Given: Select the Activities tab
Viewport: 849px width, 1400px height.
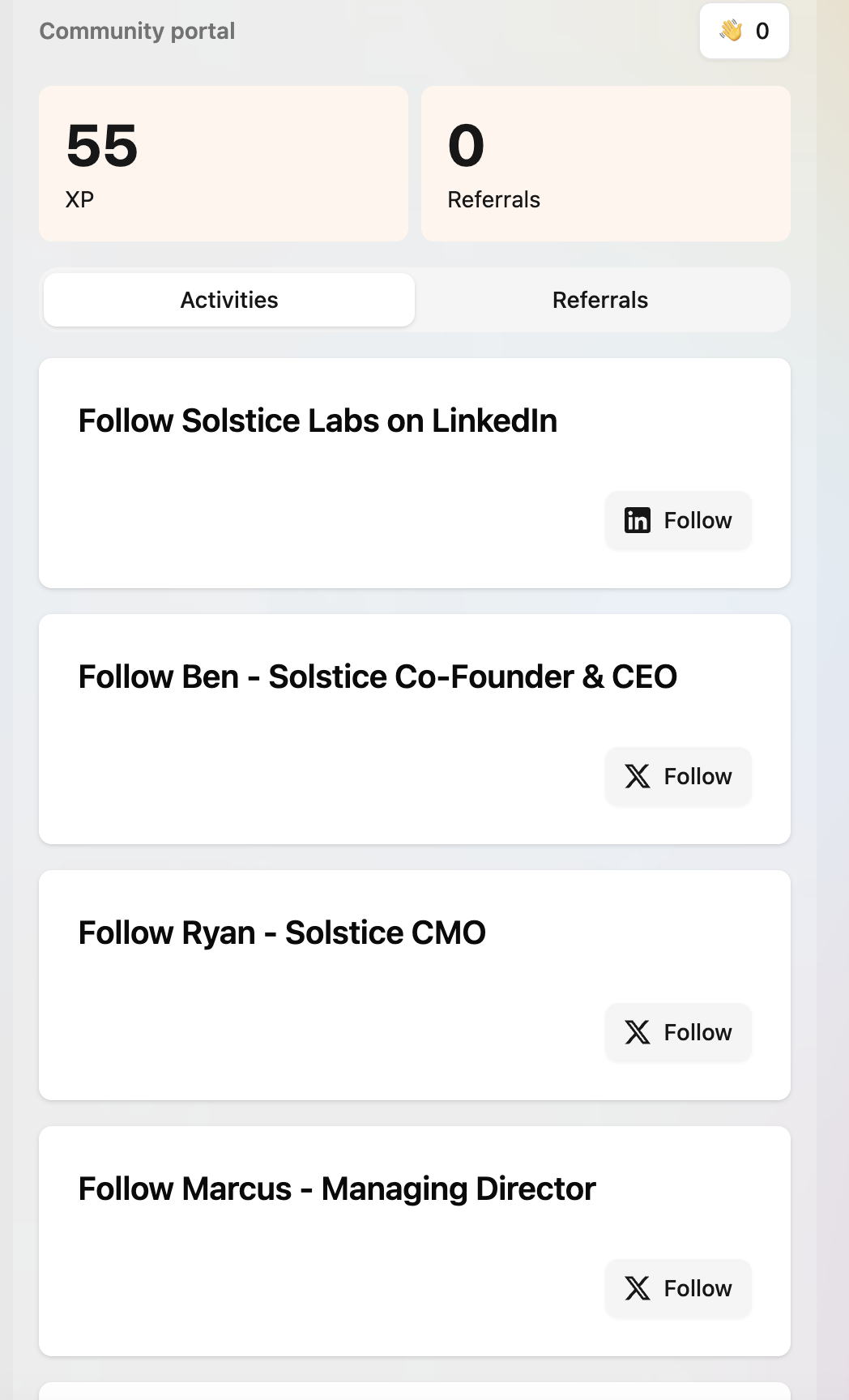Looking at the screenshot, I should point(229,300).
